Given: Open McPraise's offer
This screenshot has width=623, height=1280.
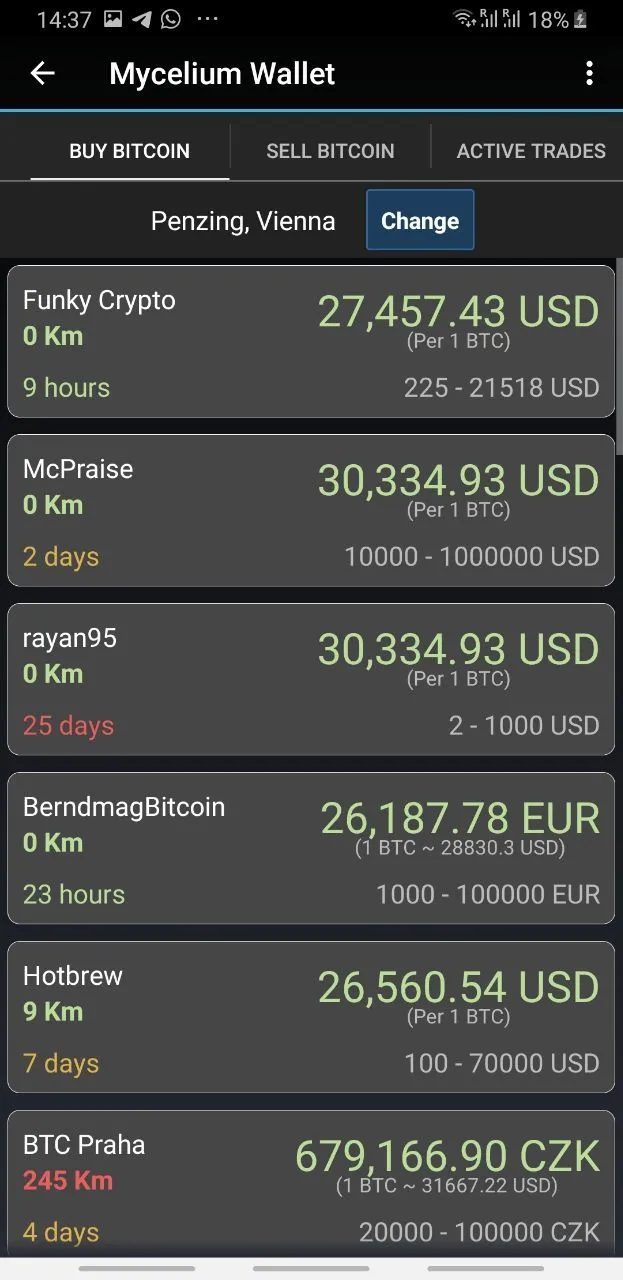Looking at the screenshot, I should (311, 510).
